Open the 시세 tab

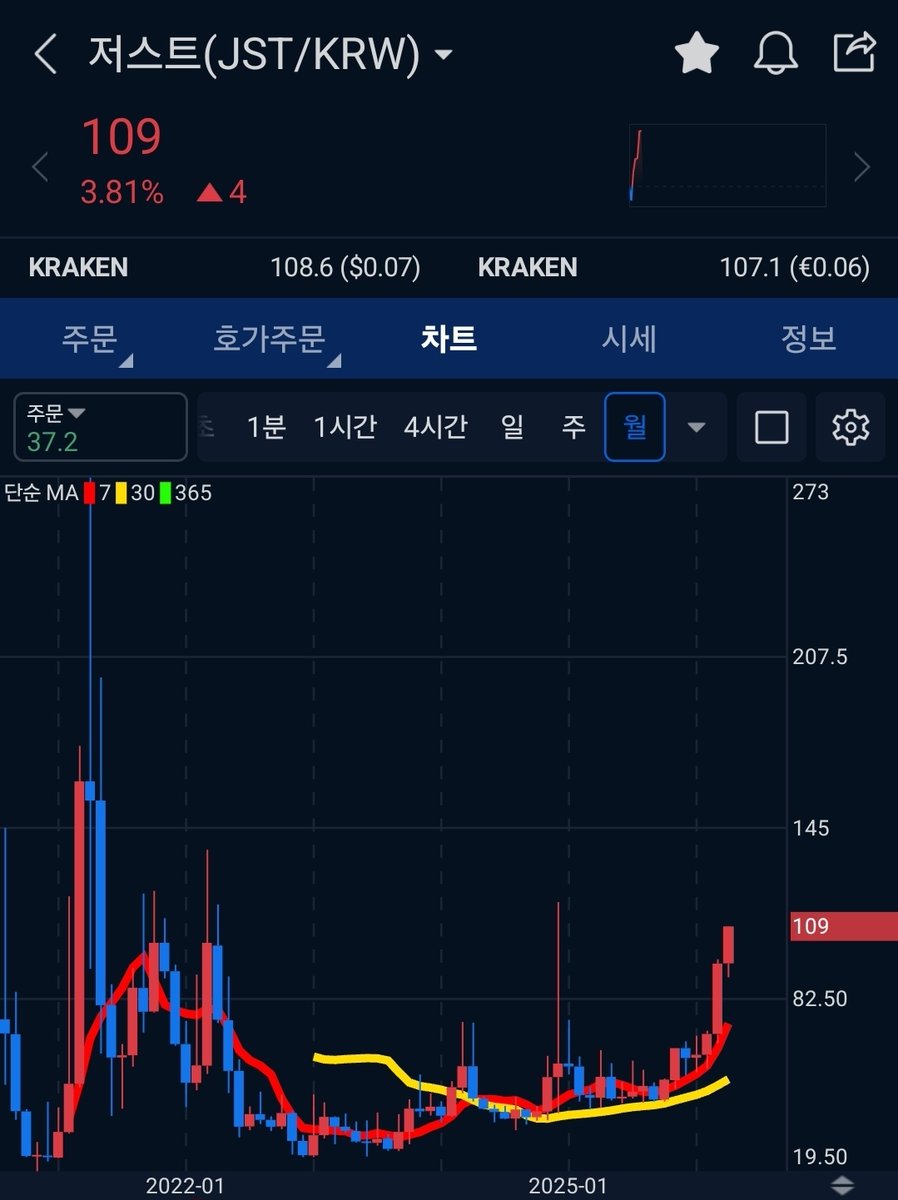(x=629, y=340)
